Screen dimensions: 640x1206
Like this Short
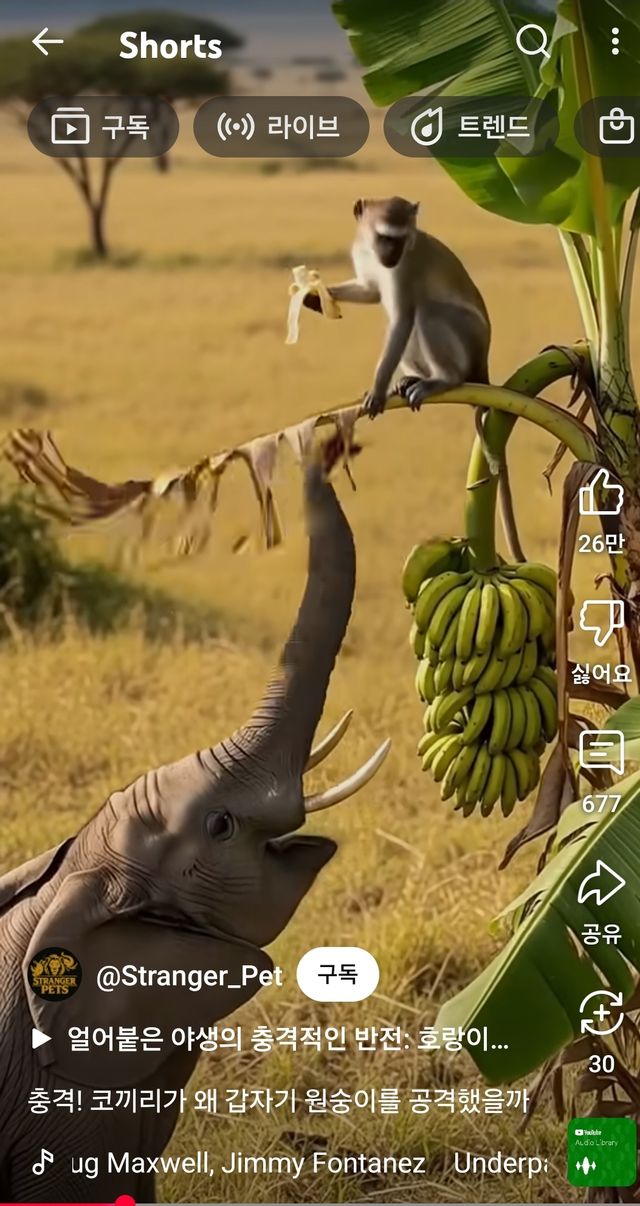coord(601,494)
